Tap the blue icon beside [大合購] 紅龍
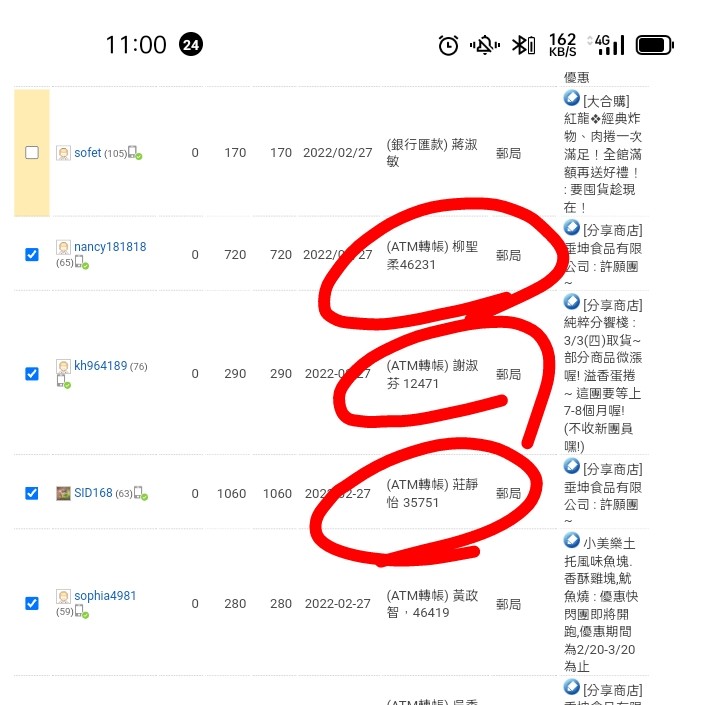Image resolution: width=720 pixels, height=705 pixels. (572, 98)
